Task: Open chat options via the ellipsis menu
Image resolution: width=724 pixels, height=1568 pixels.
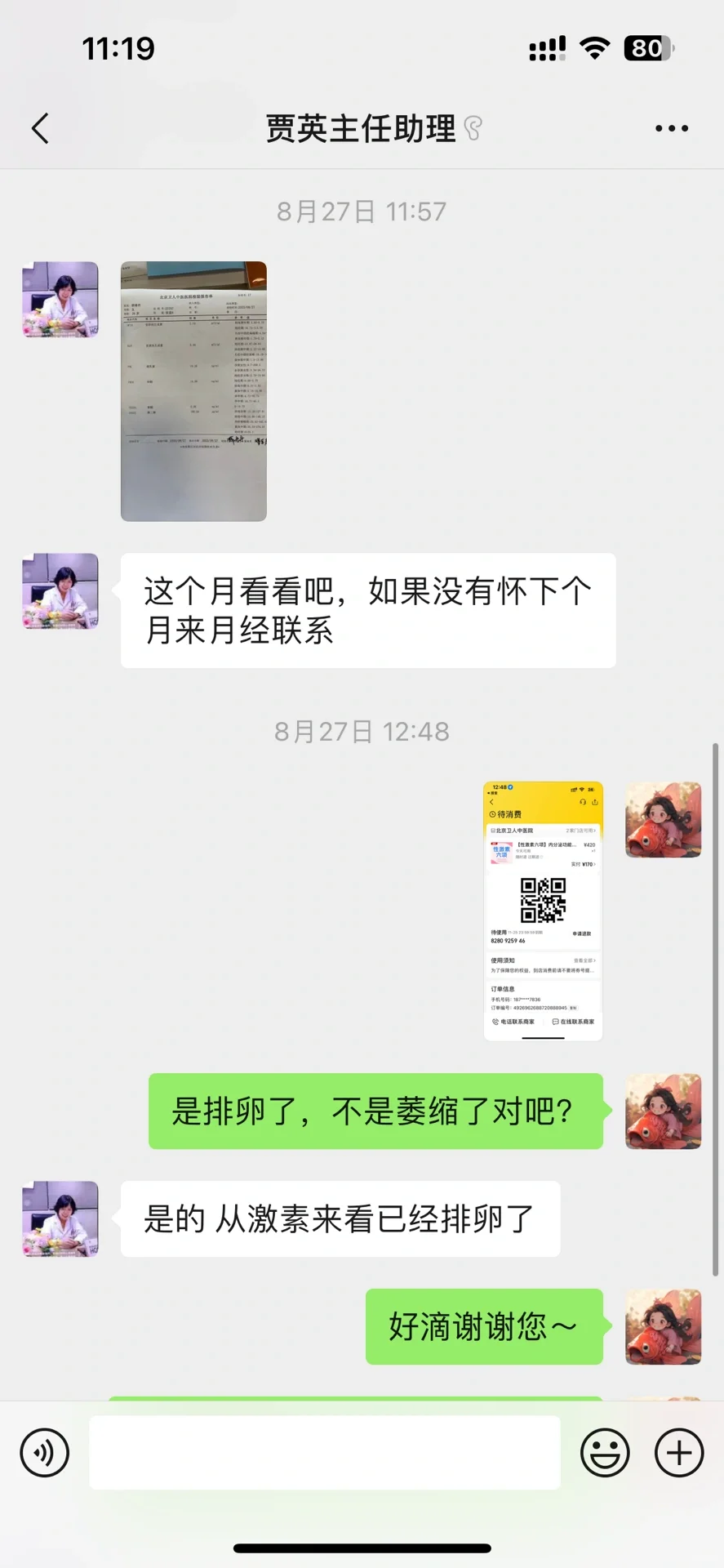Action: coord(672,128)
